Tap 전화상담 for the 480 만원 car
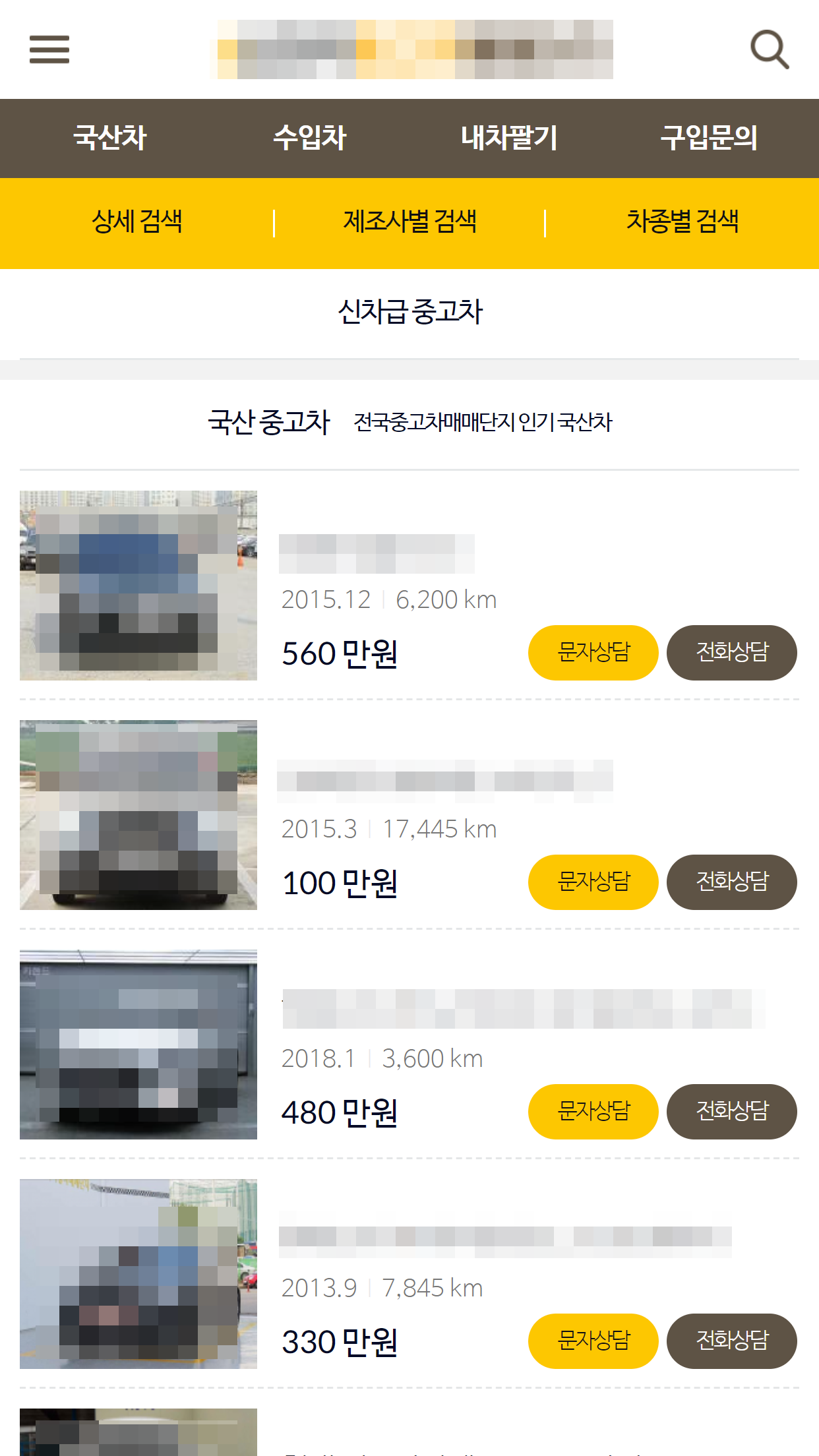819x1456 pixels. point(731,1111)
